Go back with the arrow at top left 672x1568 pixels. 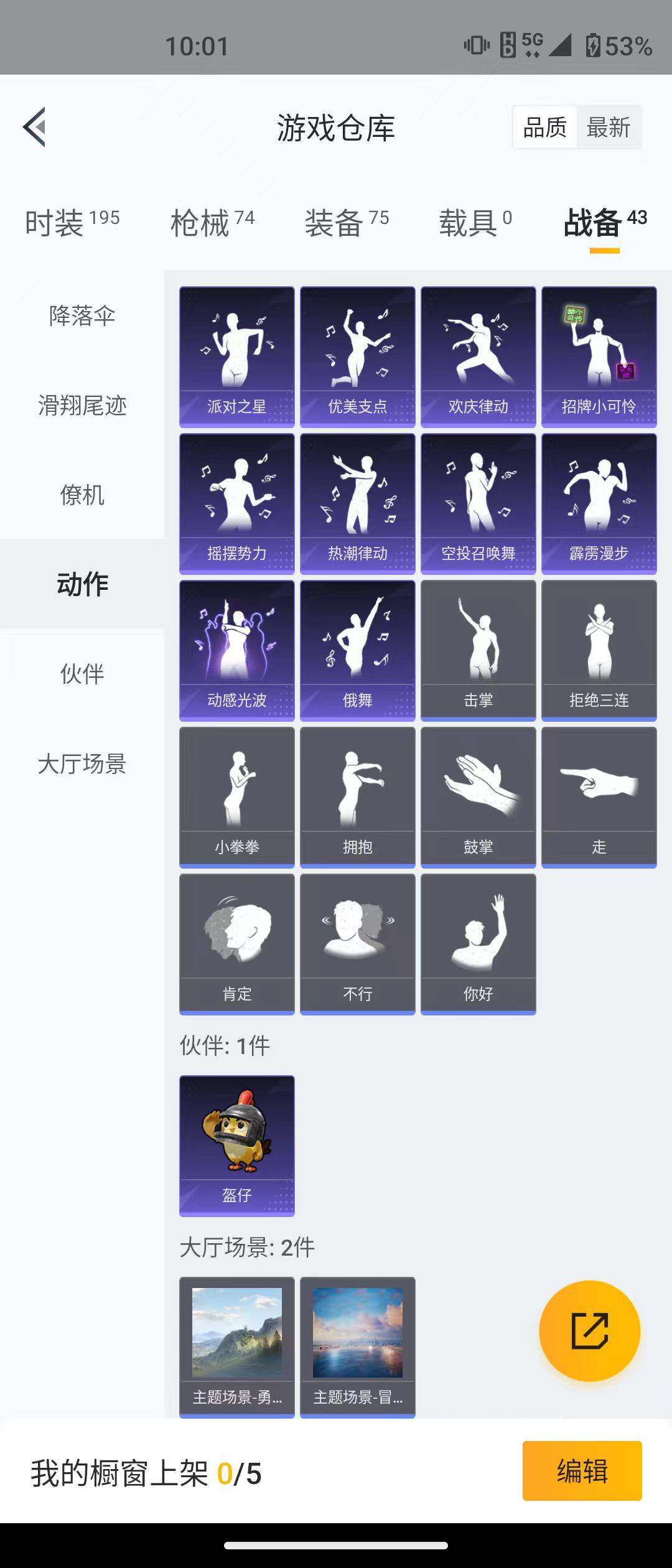click(x=35, y=128)
